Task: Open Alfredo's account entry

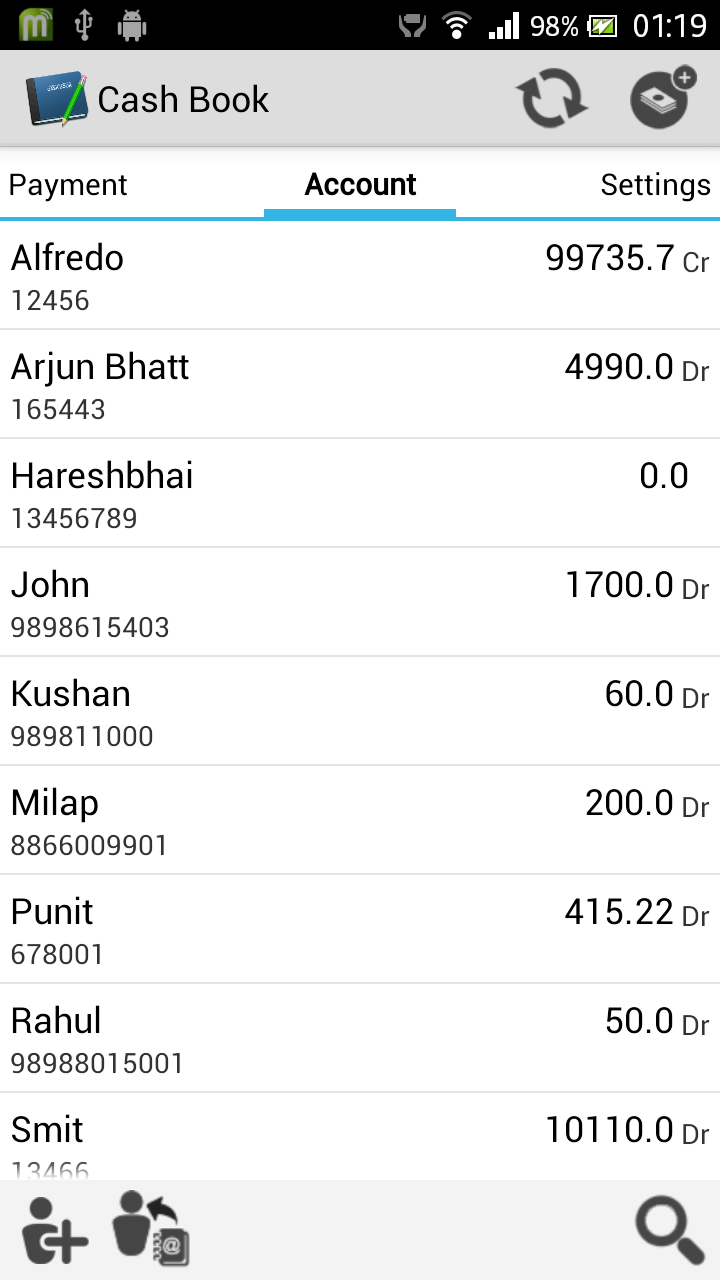Action: click(x=360, y=275)
